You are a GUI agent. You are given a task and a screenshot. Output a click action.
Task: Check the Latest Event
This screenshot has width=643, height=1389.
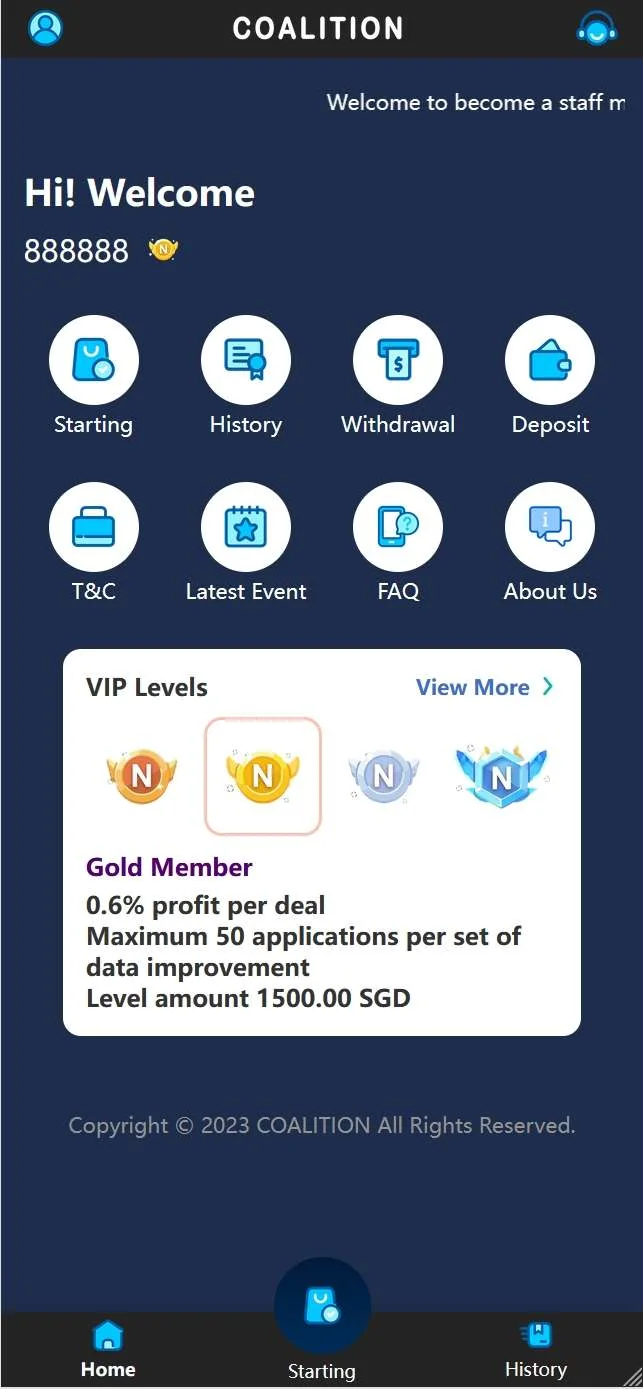coord(246,528)
